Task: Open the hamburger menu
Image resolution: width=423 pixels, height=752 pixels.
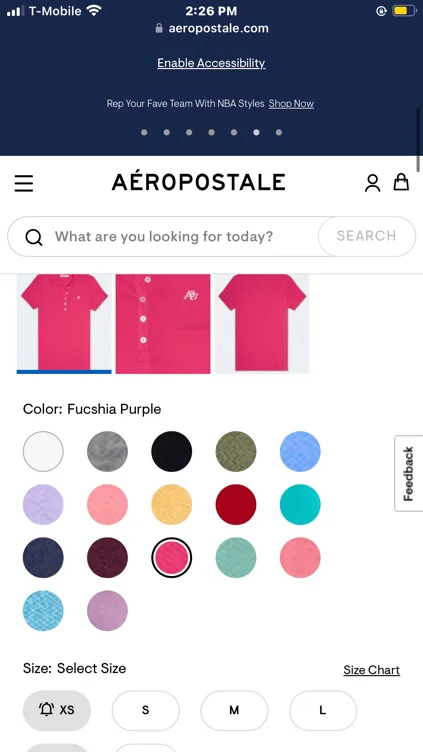Action: 24,183
